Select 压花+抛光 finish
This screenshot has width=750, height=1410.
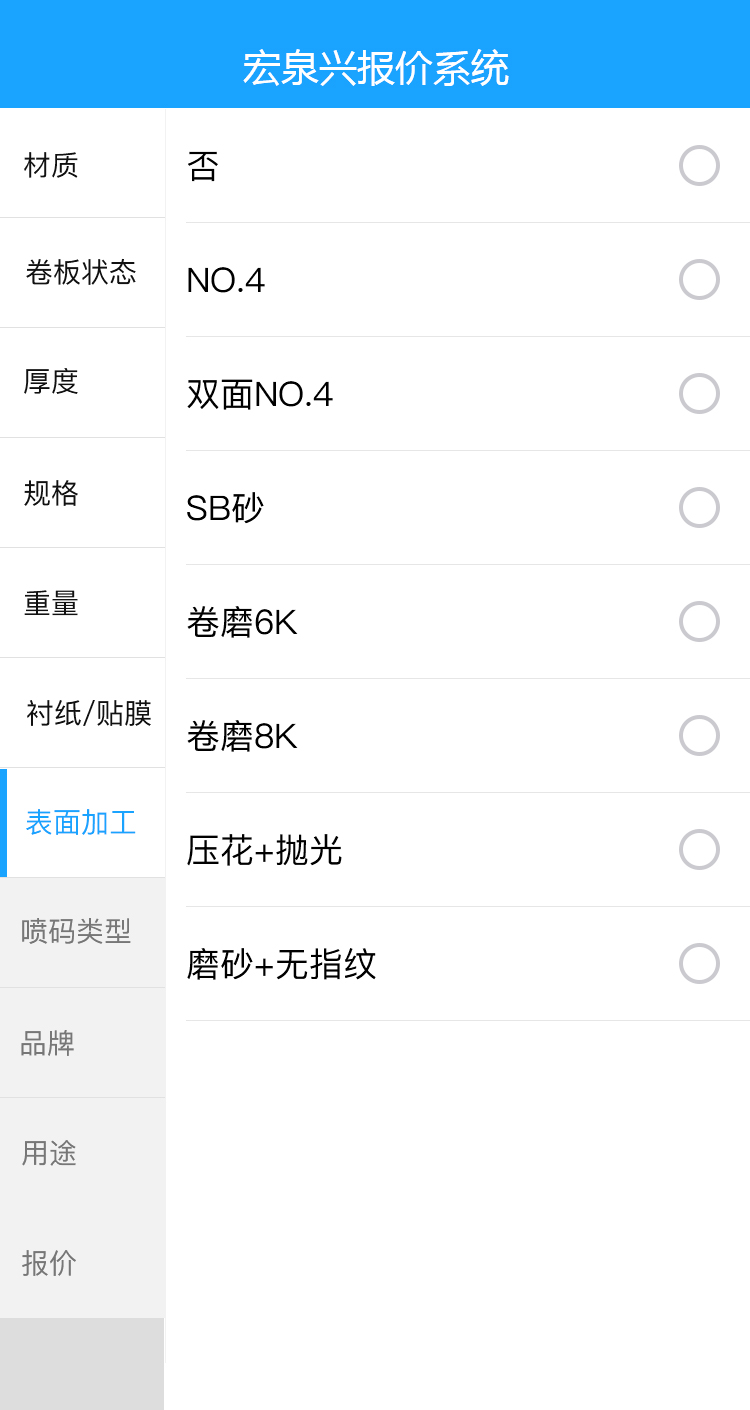coord(698,850)
